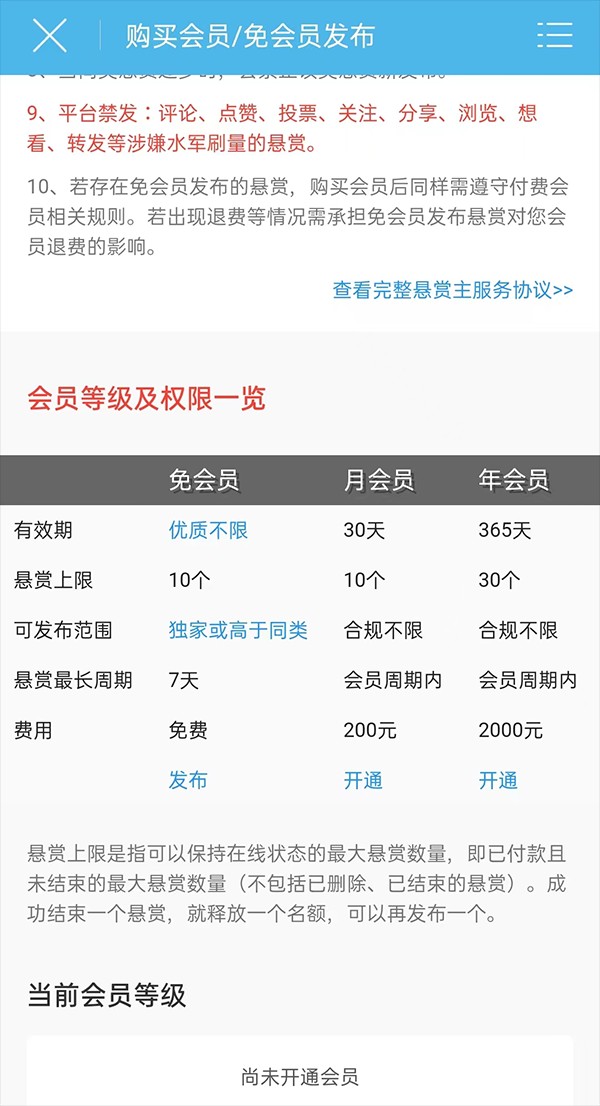This screenshot has height=1106, width=600.
Task: Open the 独家或高于同类 link
Action: click(x=238, y=630)
